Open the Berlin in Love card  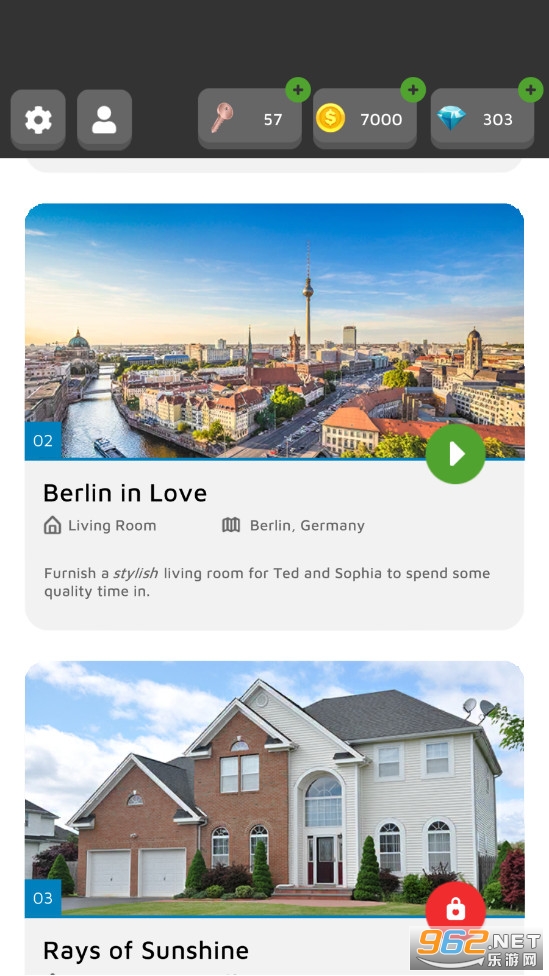274,416
